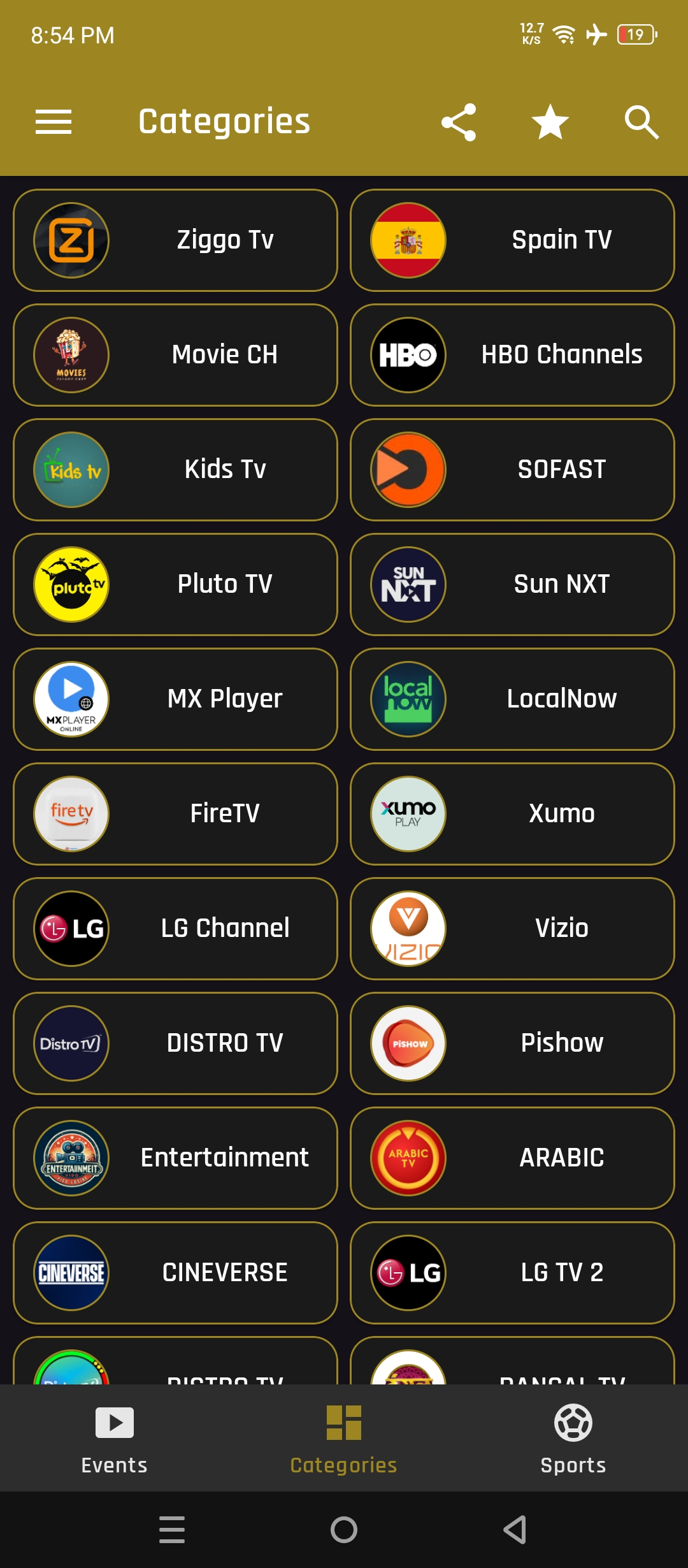Go back using system back button

coord(515,1530)
